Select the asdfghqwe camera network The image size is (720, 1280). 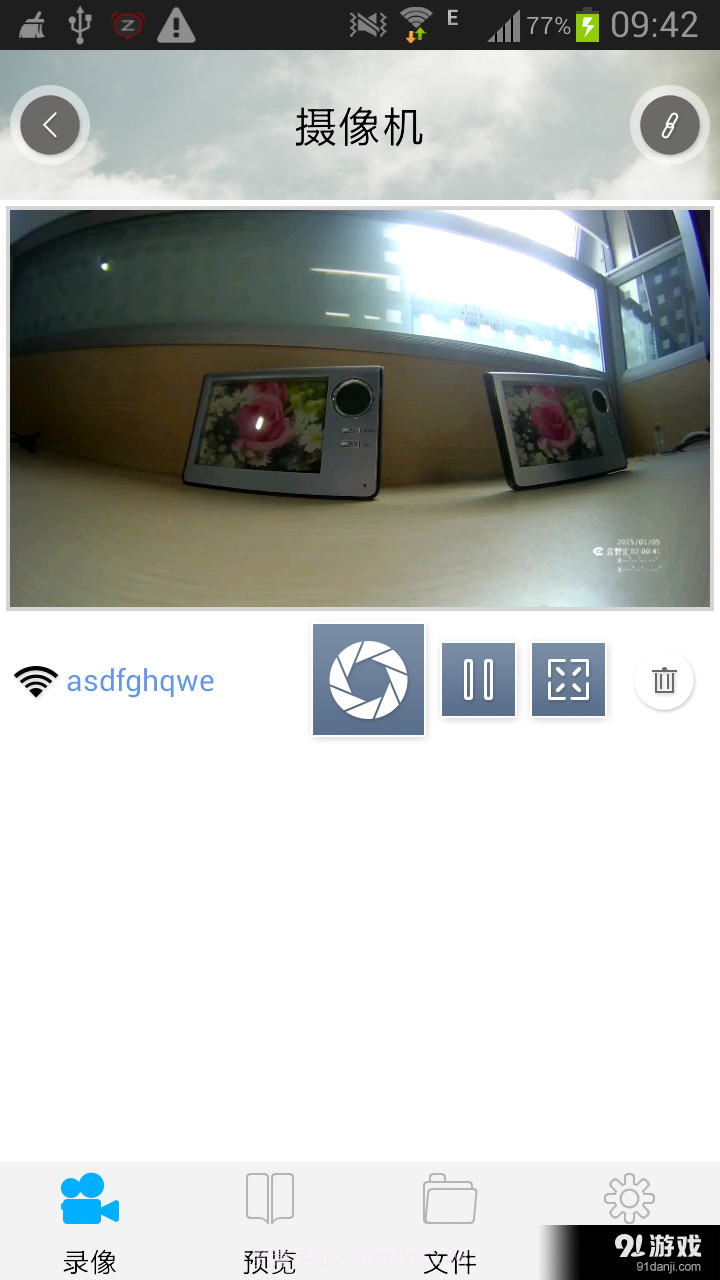coord(140,681)
